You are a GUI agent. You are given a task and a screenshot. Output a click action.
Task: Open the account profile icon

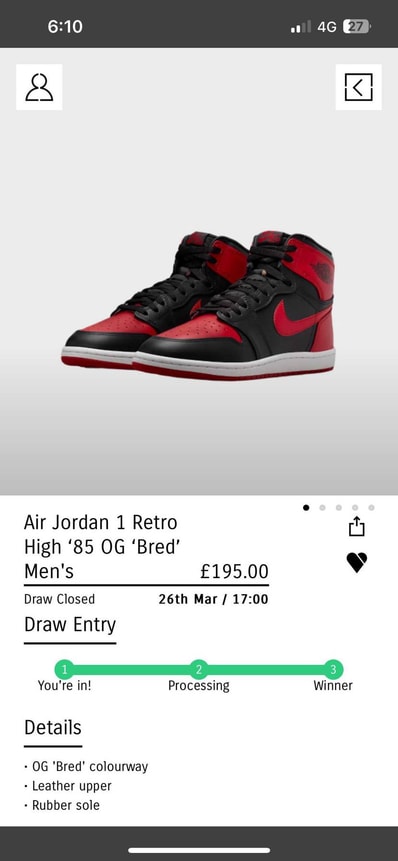click(39, 87)
